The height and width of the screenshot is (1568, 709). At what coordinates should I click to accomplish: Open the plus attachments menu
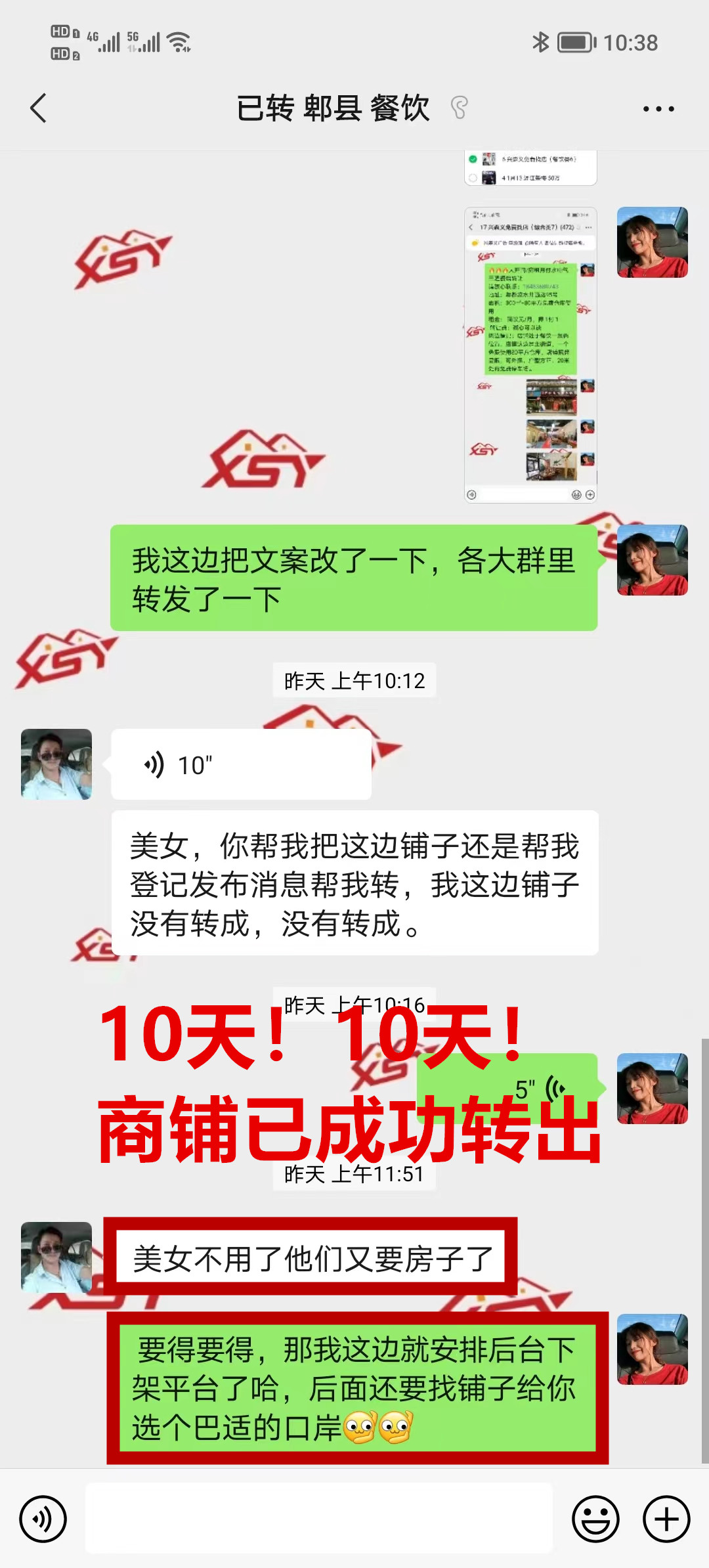point(666,1519)
